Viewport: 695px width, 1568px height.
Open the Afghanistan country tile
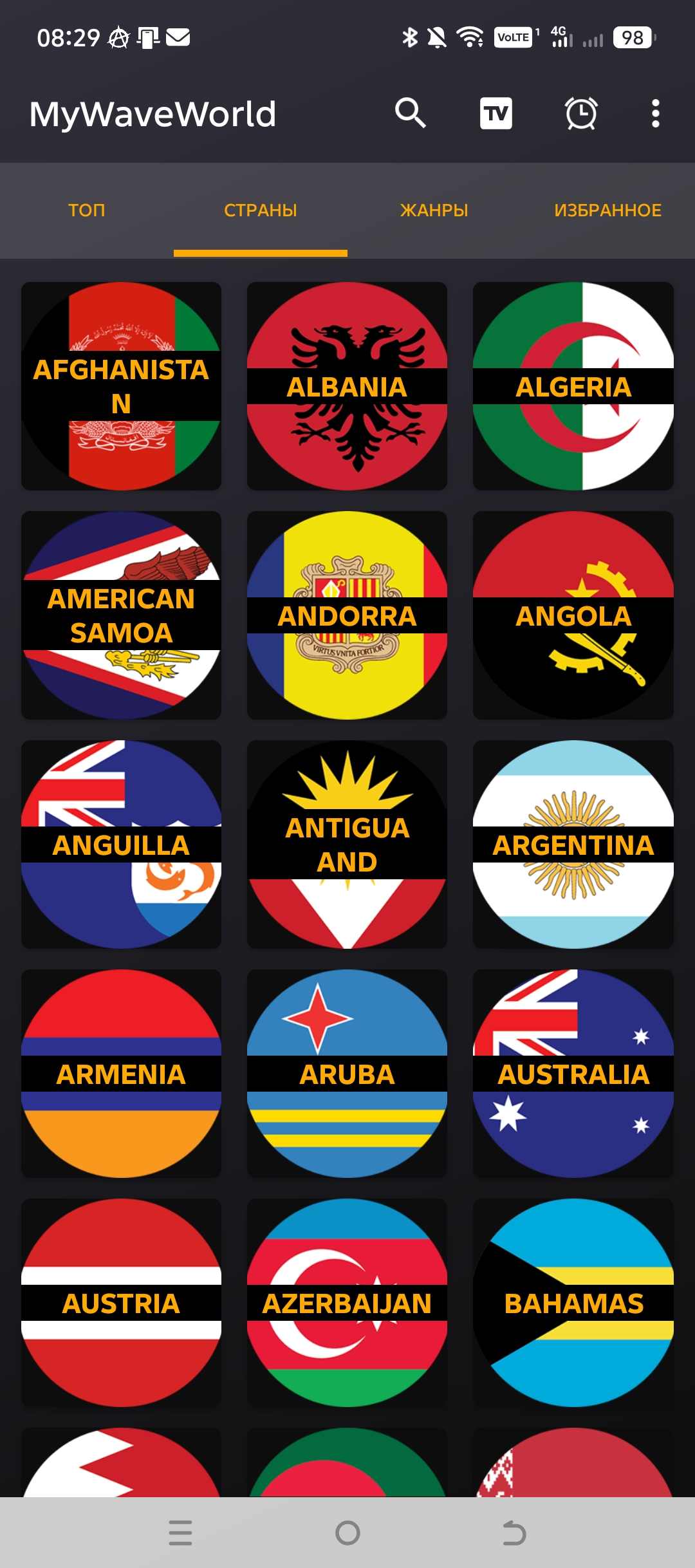coord(121,386)
